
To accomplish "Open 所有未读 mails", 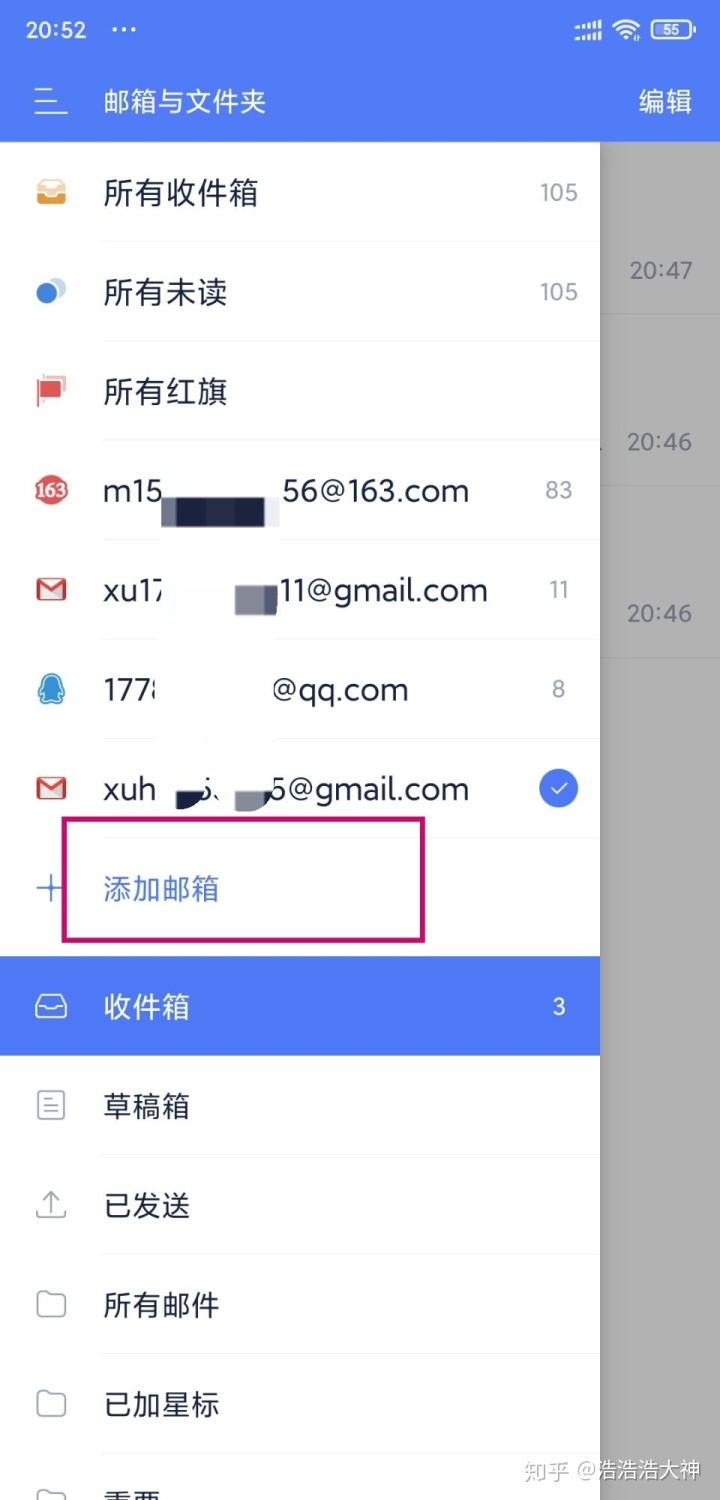I will point(300,291).
